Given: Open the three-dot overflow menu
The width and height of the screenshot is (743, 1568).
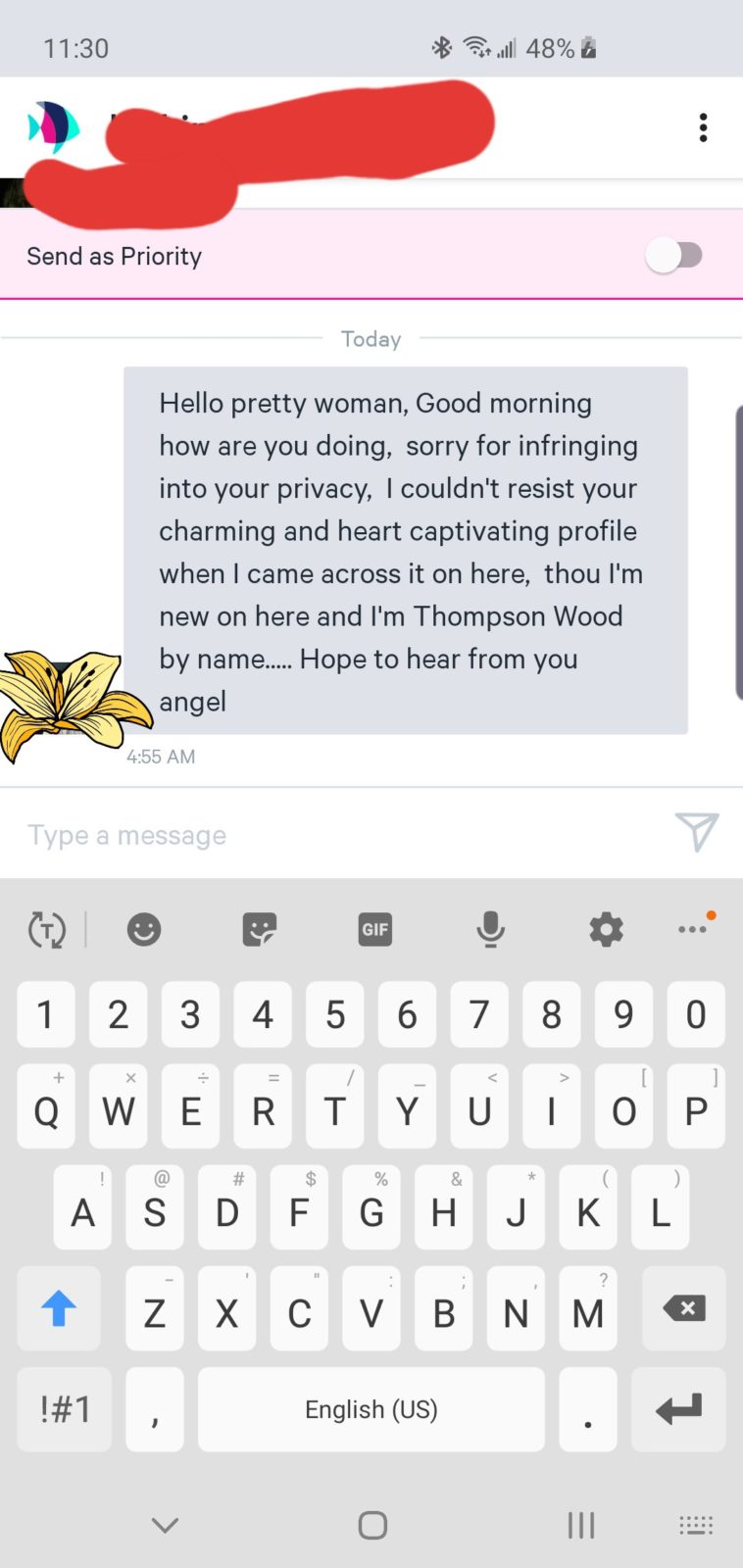Looking at the screenshot, I should [703, 127].
